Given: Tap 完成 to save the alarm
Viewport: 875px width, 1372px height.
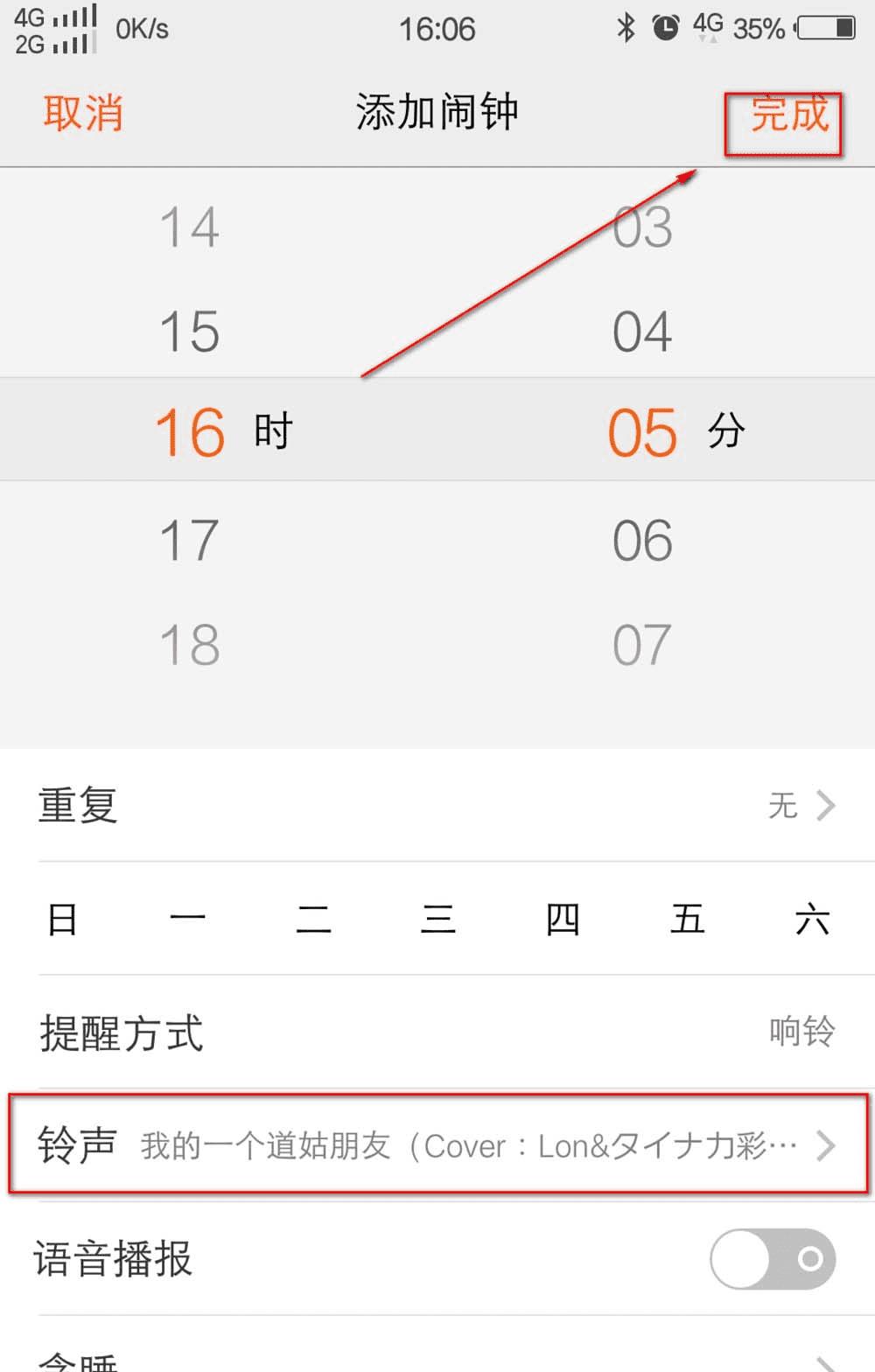Looking at the screenshot, I should 788,114.
